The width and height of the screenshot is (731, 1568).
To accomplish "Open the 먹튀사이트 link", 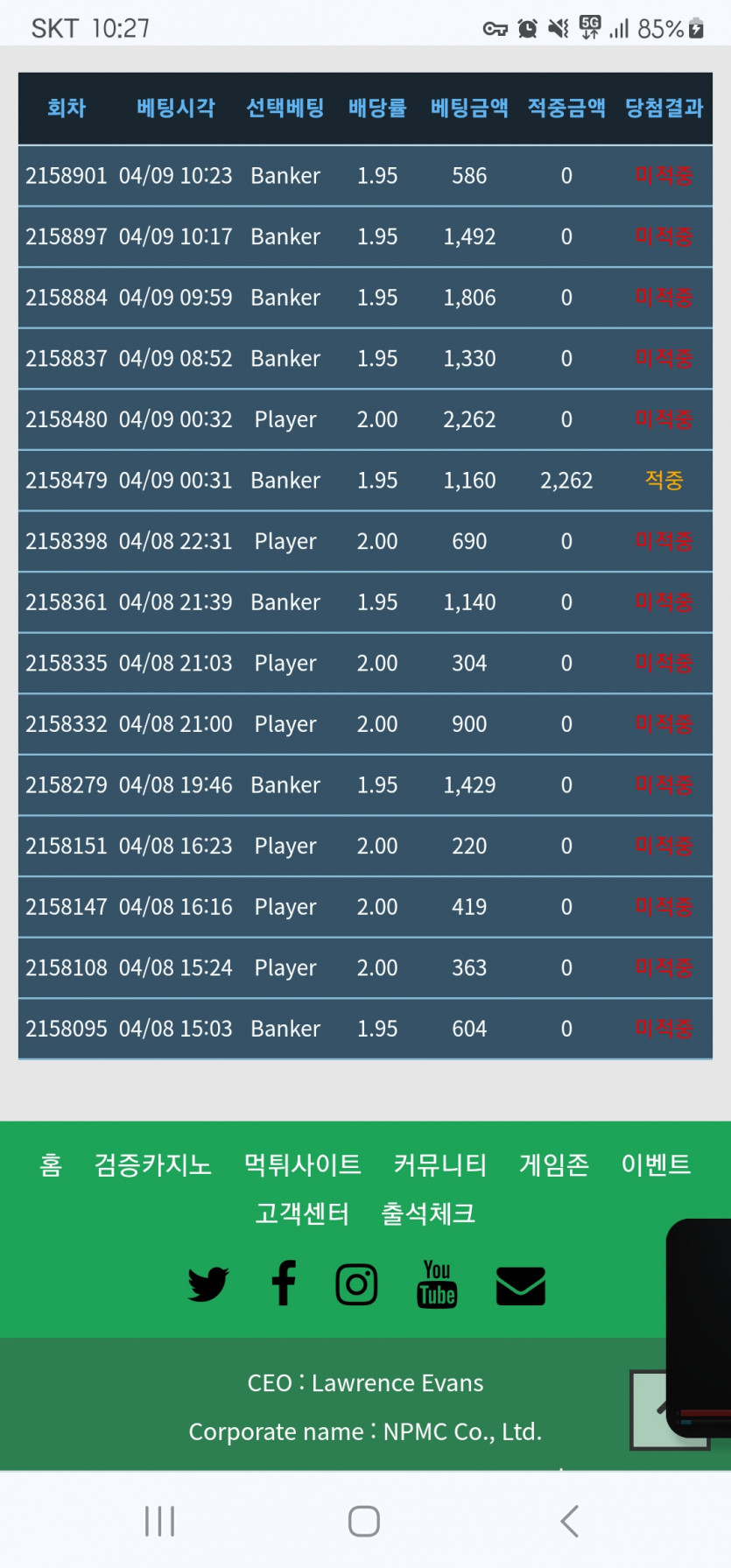I will [x=302, y=1165].
